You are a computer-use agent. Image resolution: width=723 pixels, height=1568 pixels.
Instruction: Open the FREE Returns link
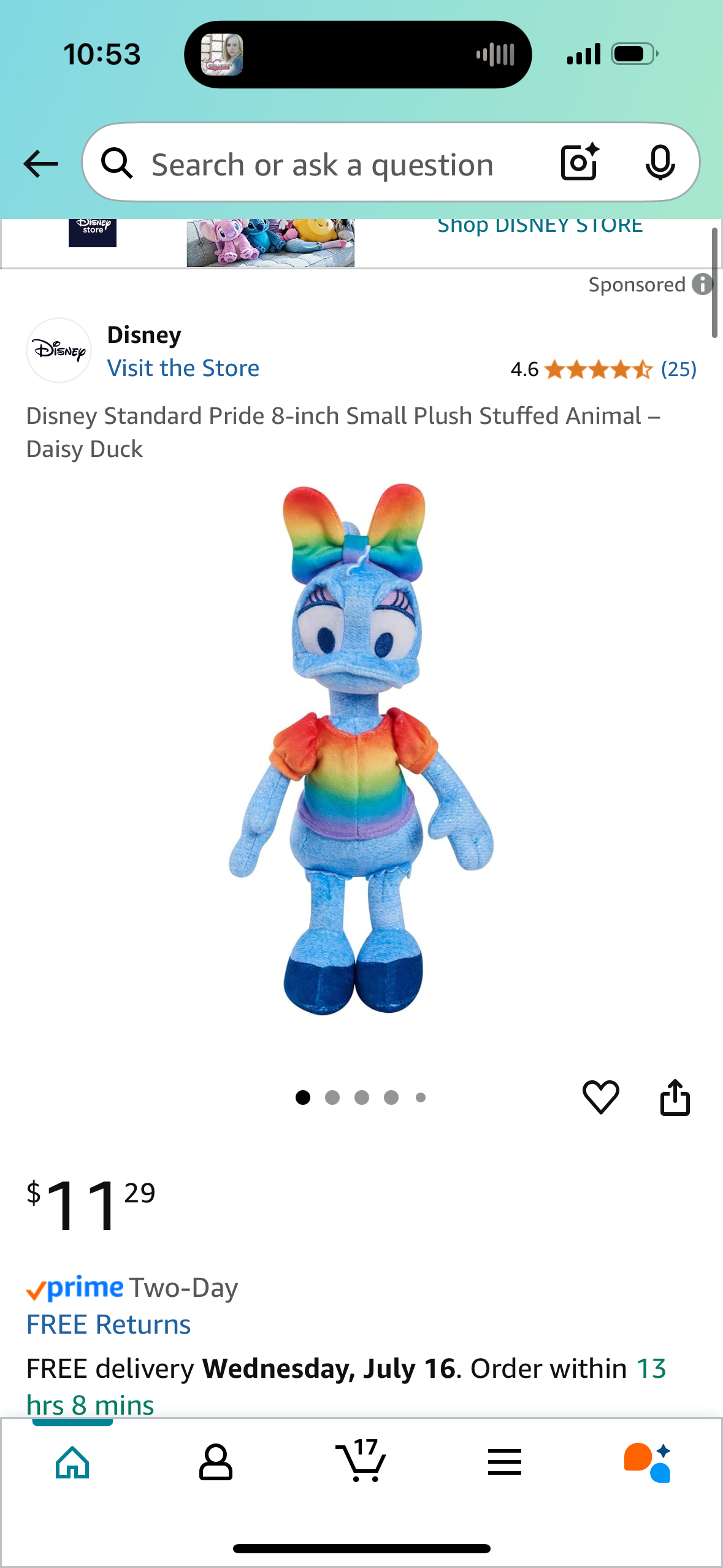109,1324
